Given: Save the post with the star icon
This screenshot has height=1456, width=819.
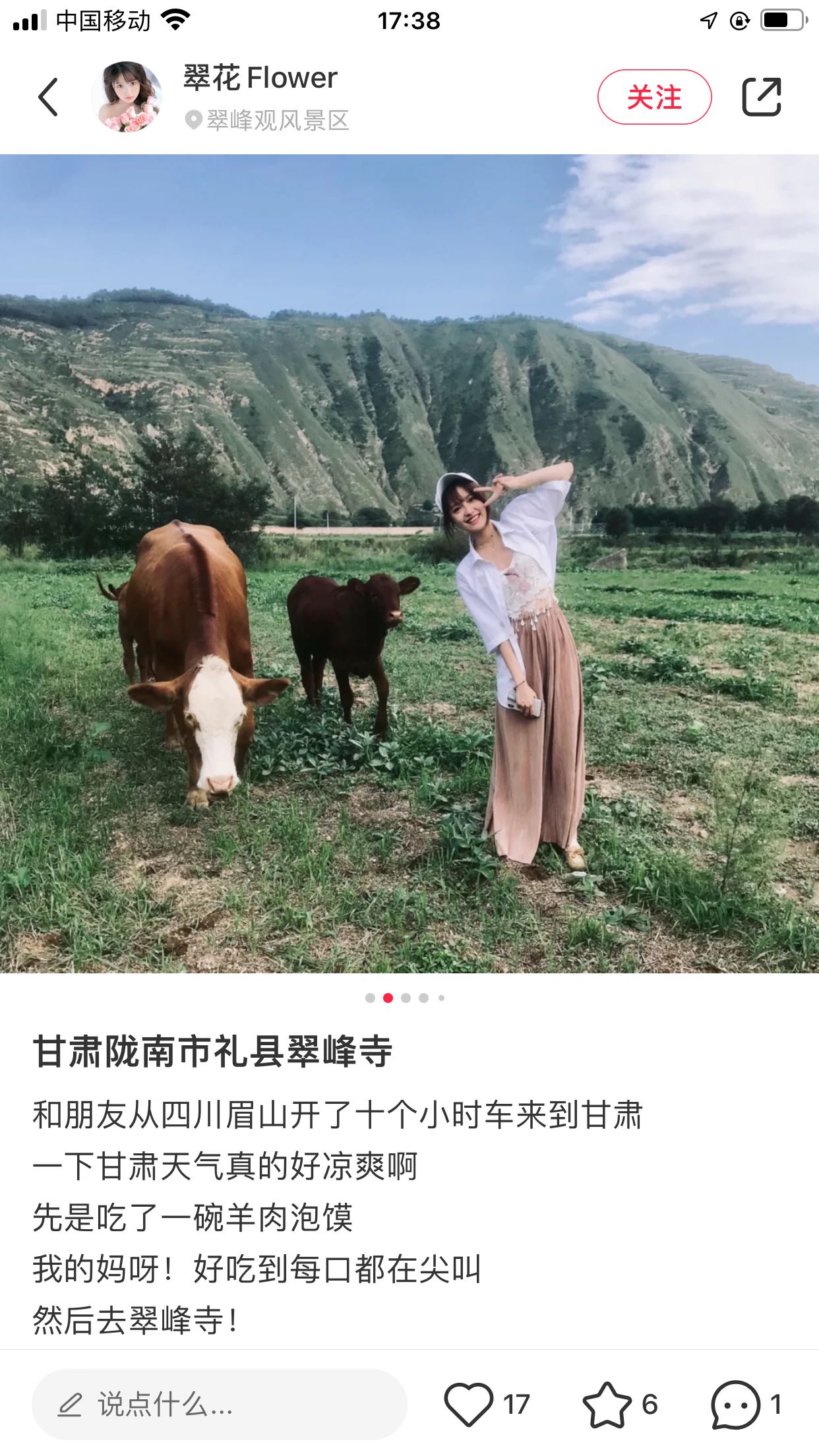Looking at the screenshot, I should coord(607,1405).
